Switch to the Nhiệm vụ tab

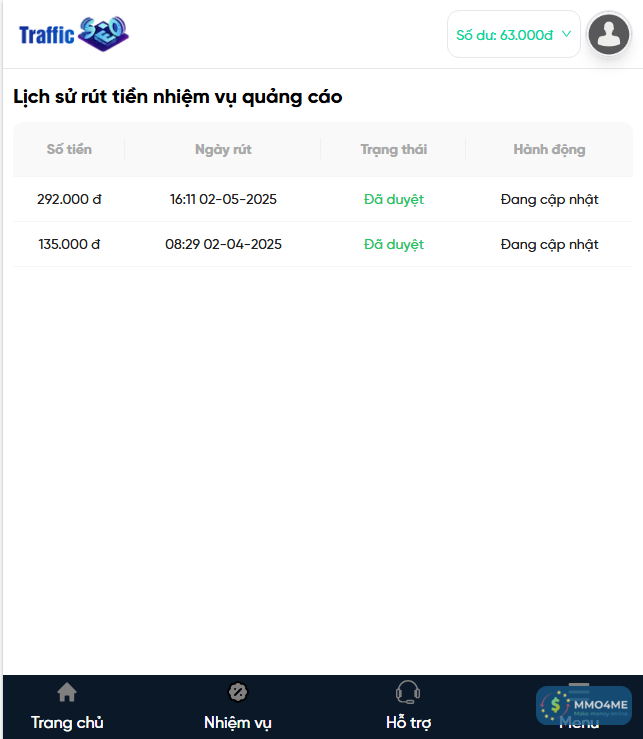238,707
